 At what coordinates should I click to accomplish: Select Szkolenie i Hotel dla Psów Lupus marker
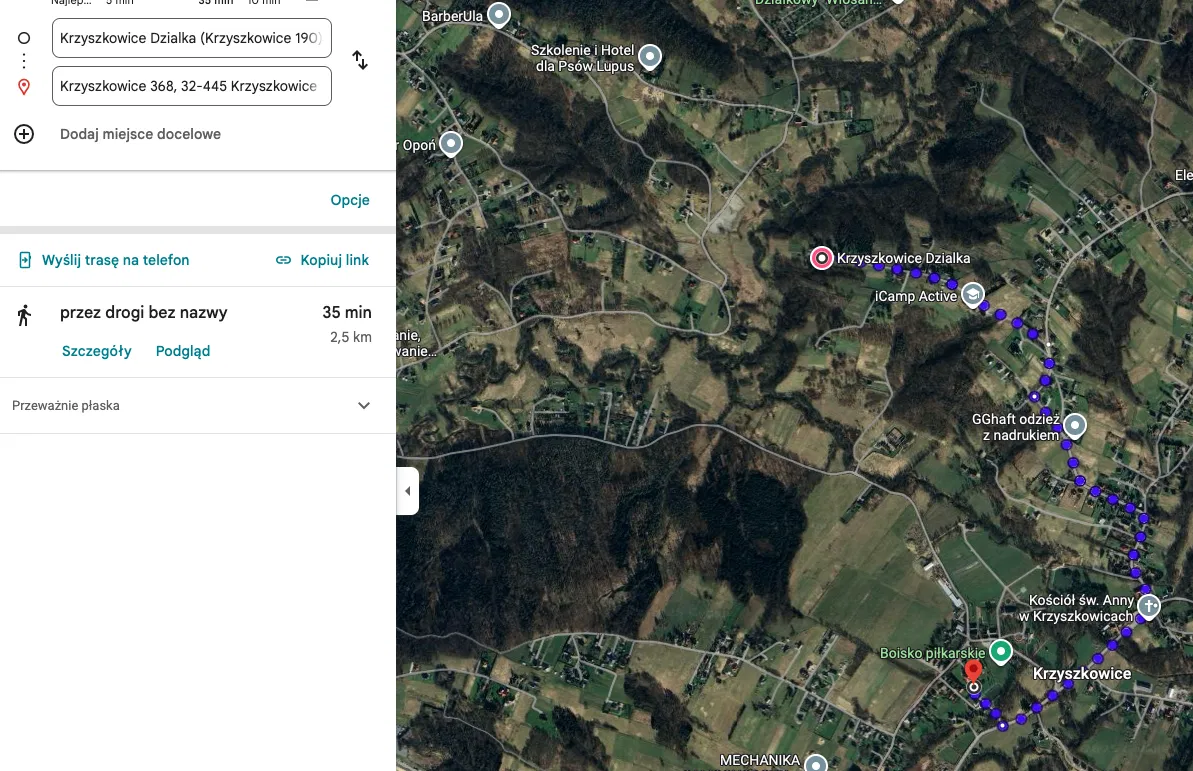[651, 57]
